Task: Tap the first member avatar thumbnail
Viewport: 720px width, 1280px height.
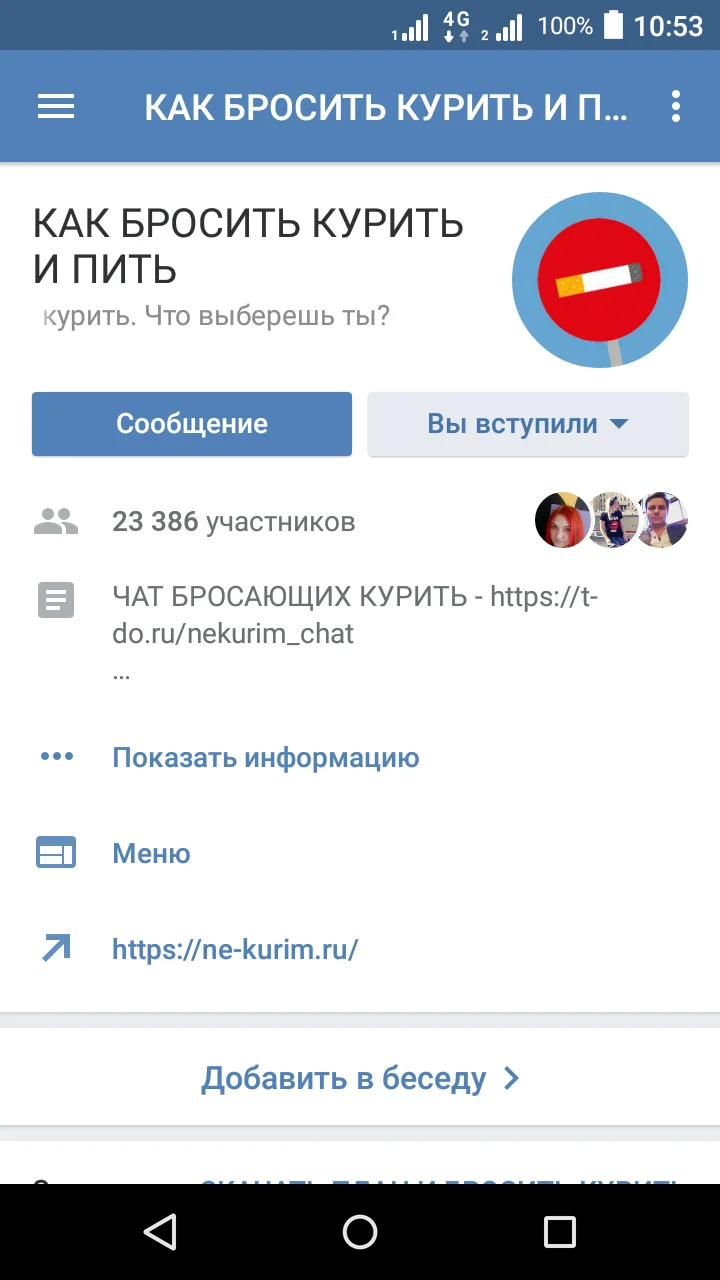Action: click(x=563, y=520)
